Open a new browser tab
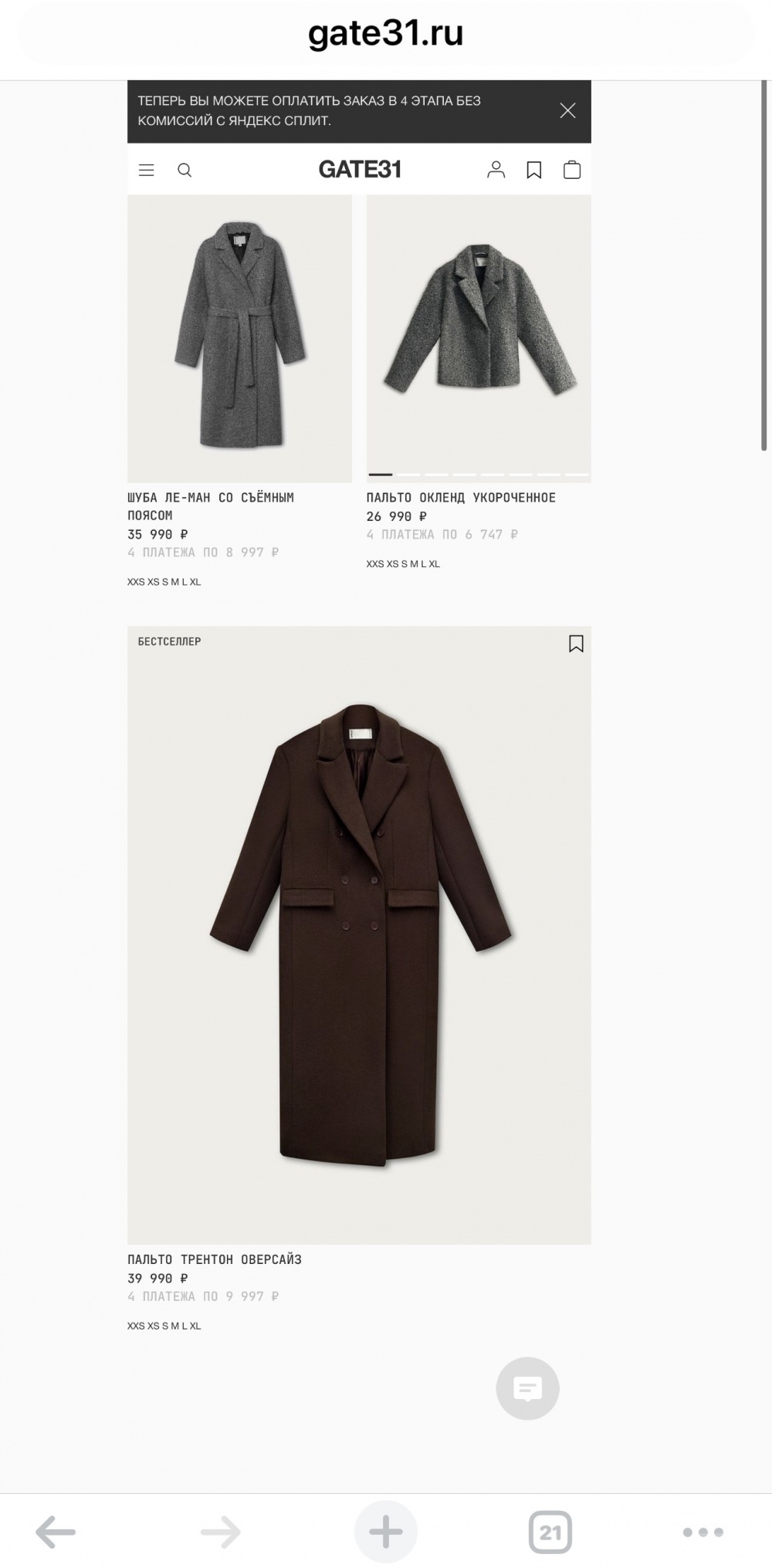Screen dimensions: 772x1568 point(386,1532)
